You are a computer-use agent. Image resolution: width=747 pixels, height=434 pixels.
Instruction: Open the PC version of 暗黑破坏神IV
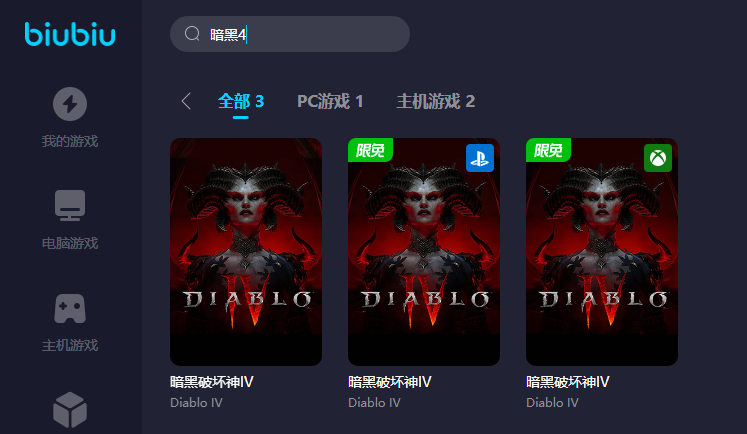pyautogui.click(x=246, y=252)
